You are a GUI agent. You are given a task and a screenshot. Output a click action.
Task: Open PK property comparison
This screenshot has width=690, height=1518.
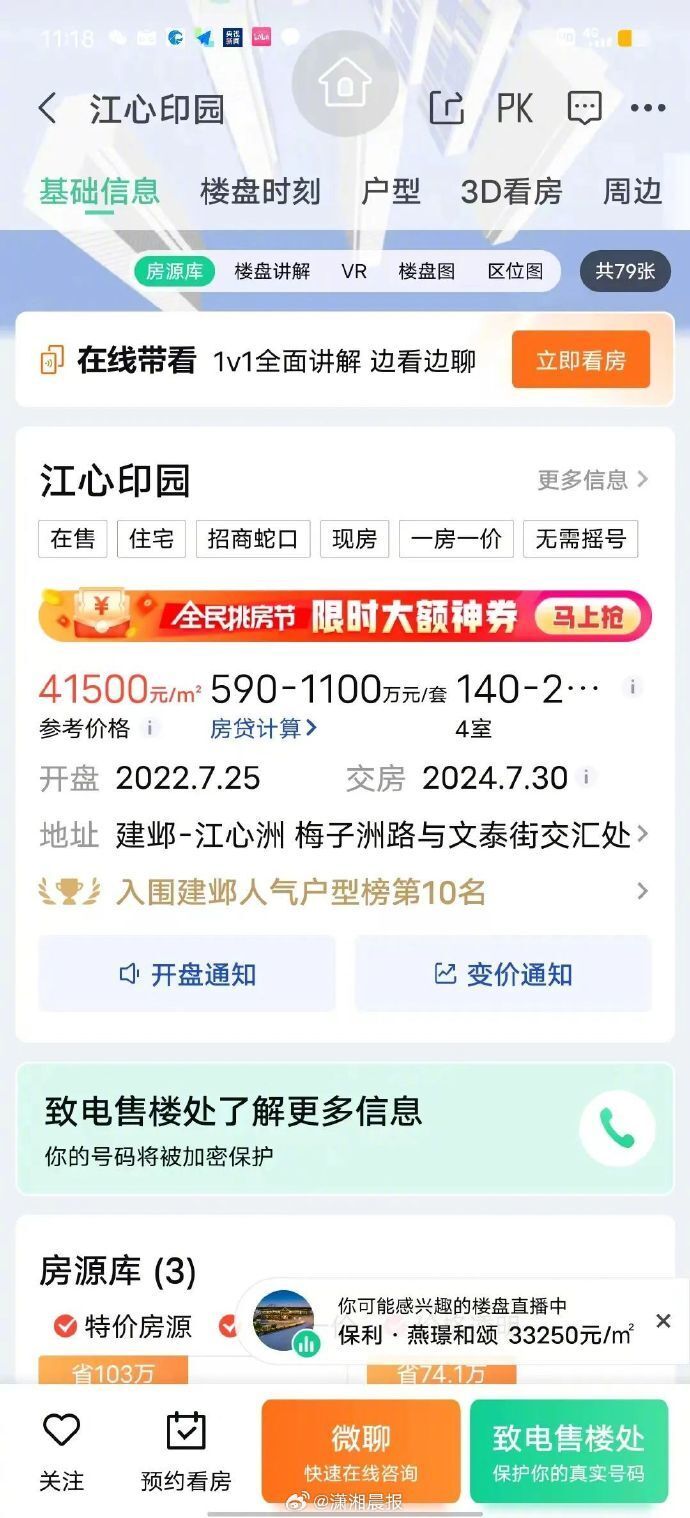[515, 108]
